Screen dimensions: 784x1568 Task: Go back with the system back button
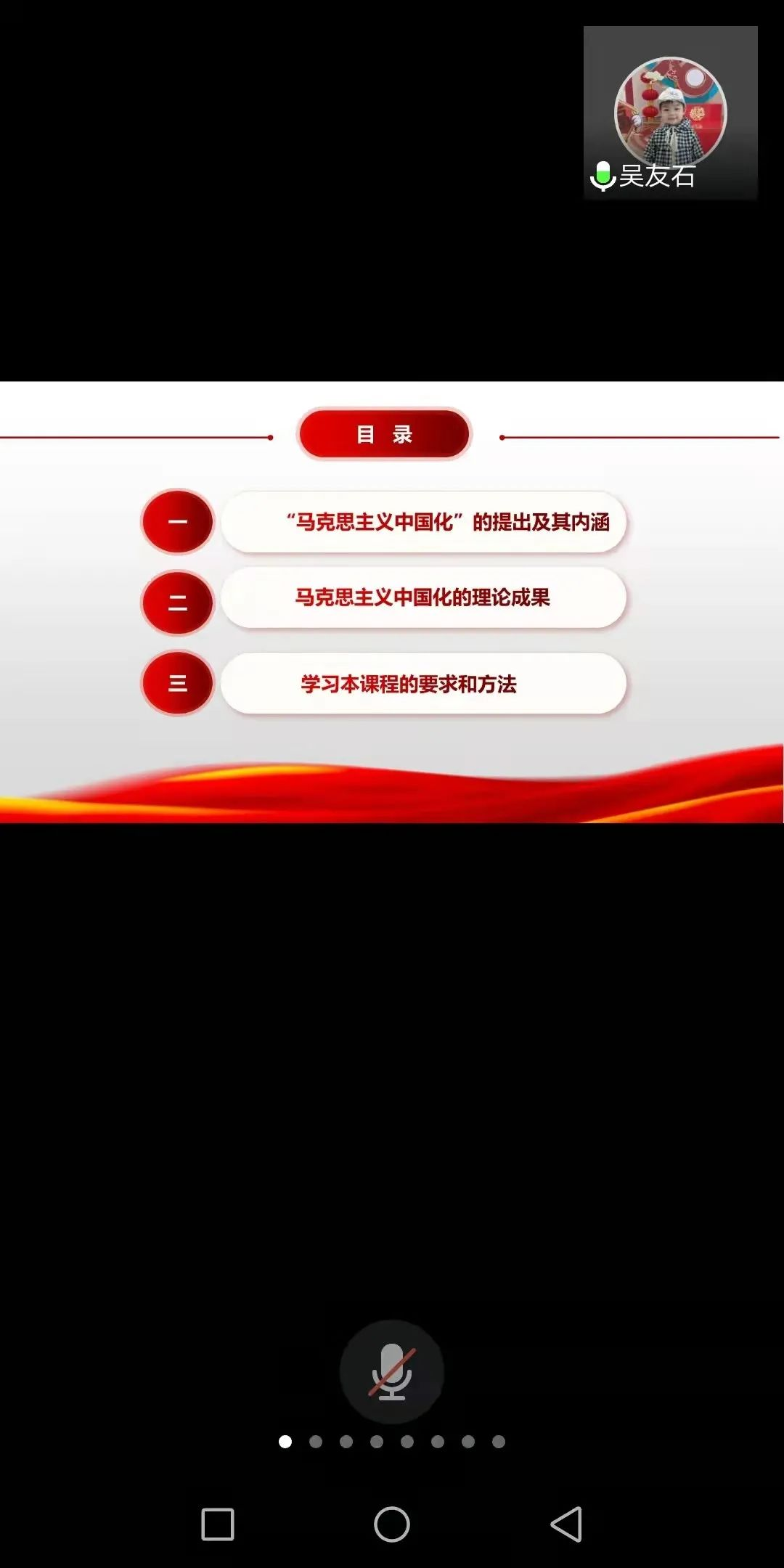click(566, 1524)
